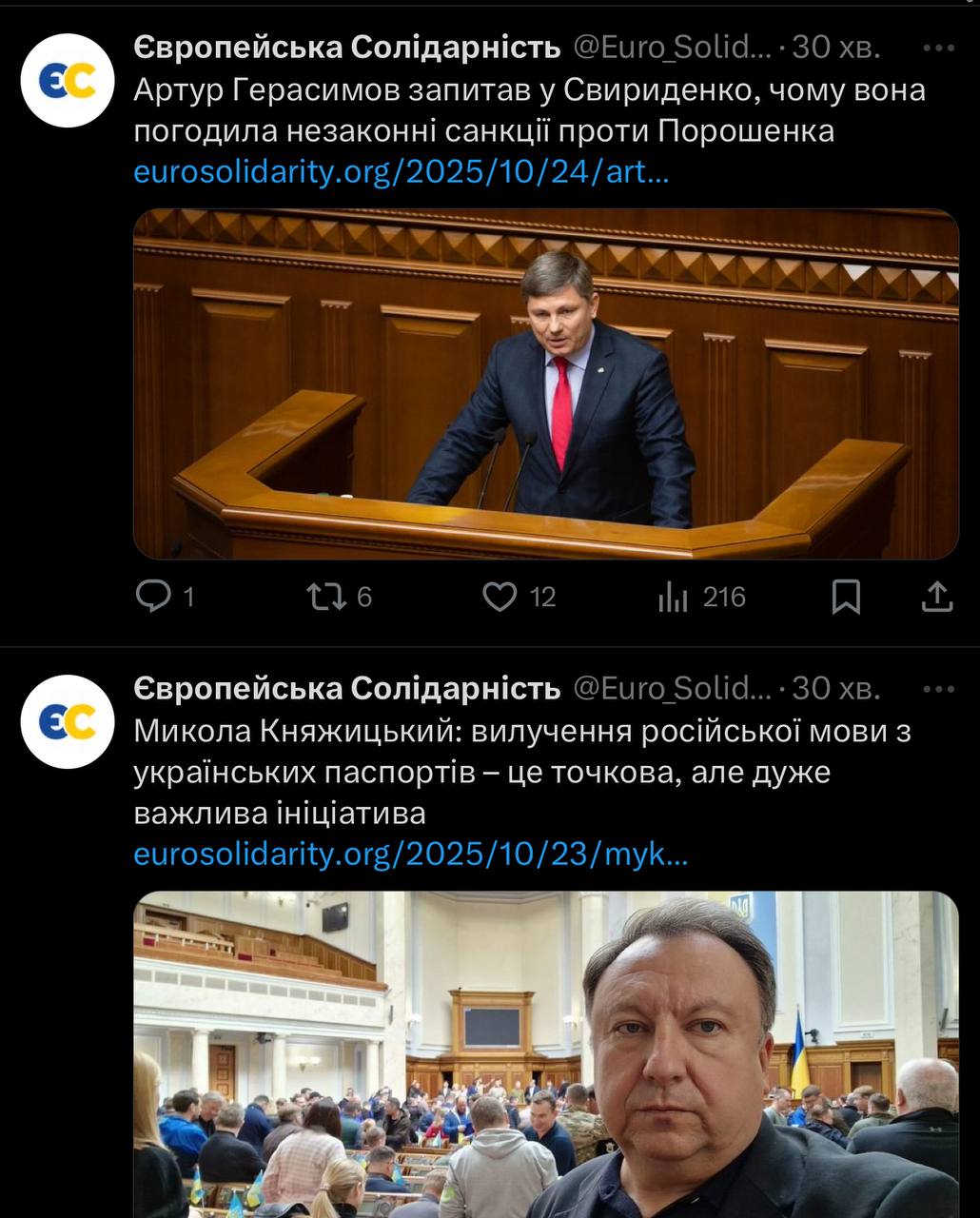Open the account name on the Княжицький post
The width and height of the screenshot is (980, 1218).
click(346, 688)
